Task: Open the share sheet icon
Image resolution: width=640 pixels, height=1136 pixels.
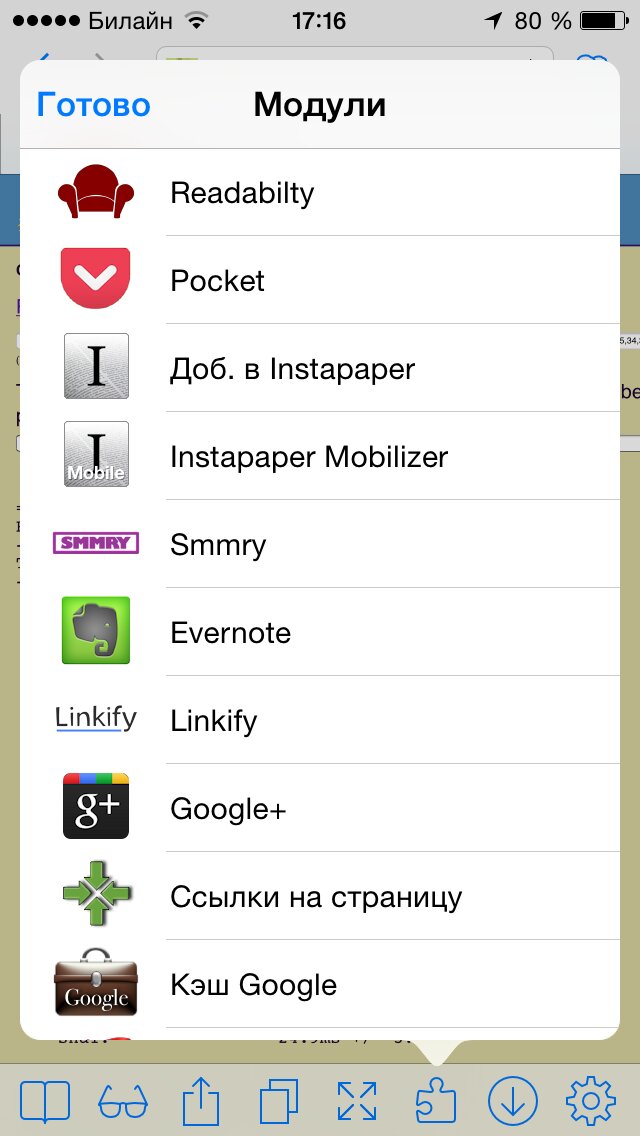Action: click(201, 1101)
